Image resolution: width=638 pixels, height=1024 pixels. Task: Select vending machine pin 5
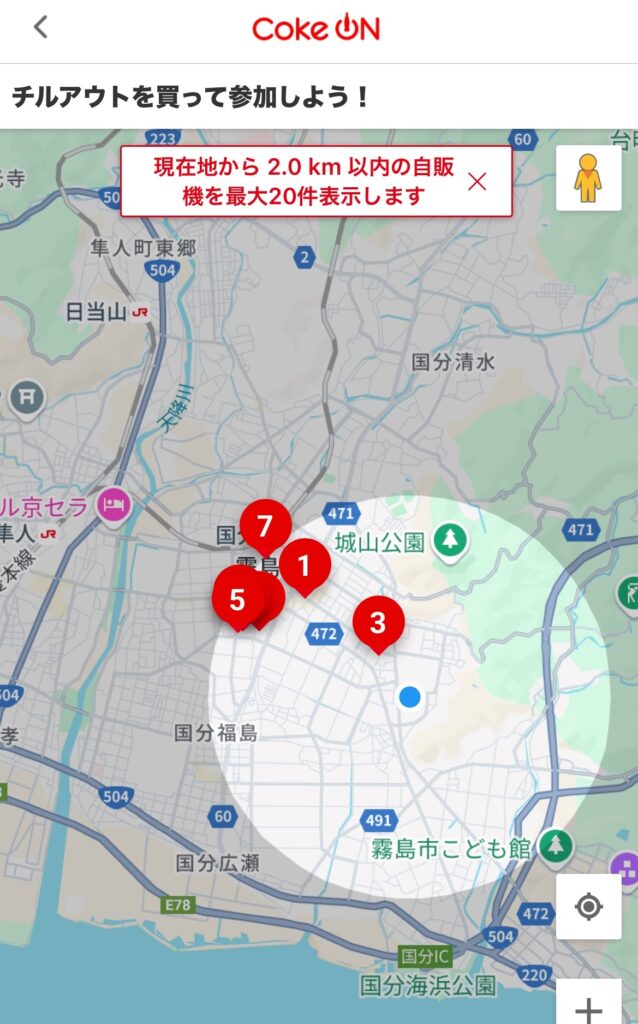(x=237, y=600)
